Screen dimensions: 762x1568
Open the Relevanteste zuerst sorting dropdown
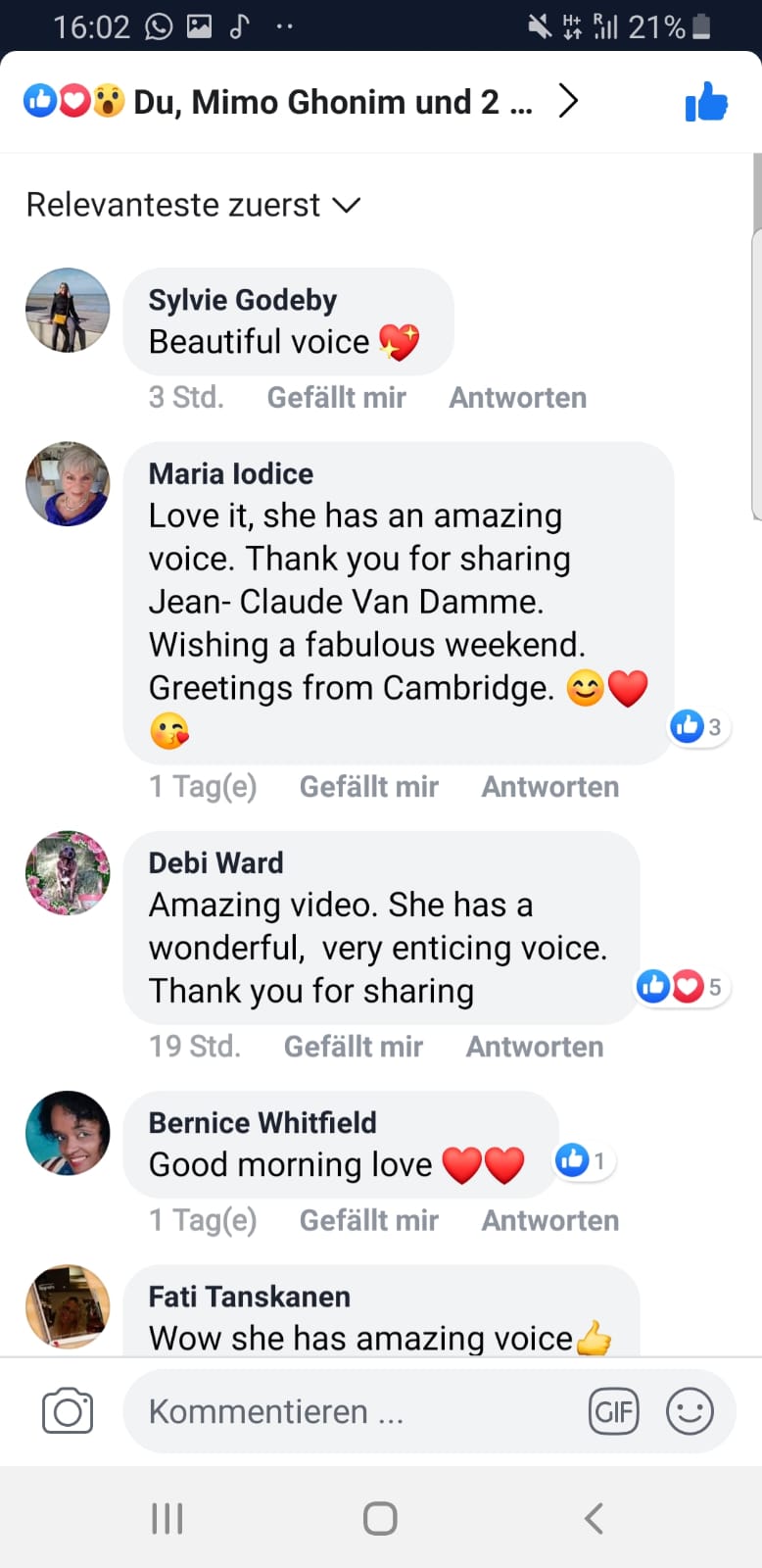[x=193, y=205]
